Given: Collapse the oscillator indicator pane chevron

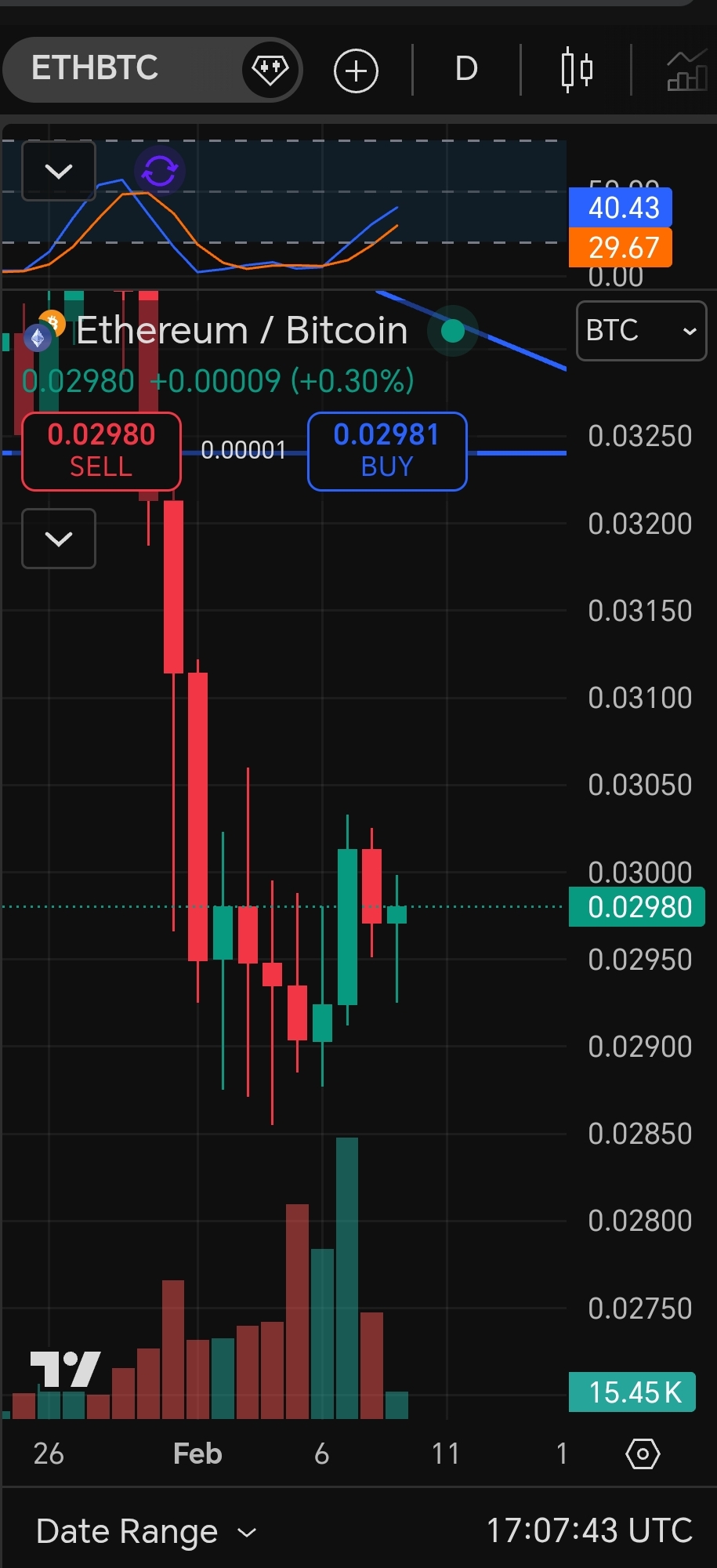Looking at the screenshot, I should point(59,171).
